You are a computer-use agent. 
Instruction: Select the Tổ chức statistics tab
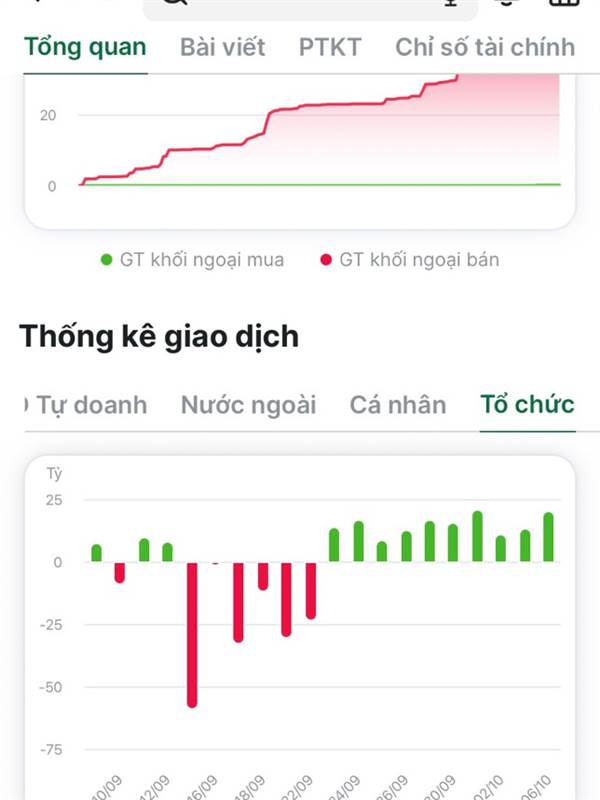coord(527,405)
